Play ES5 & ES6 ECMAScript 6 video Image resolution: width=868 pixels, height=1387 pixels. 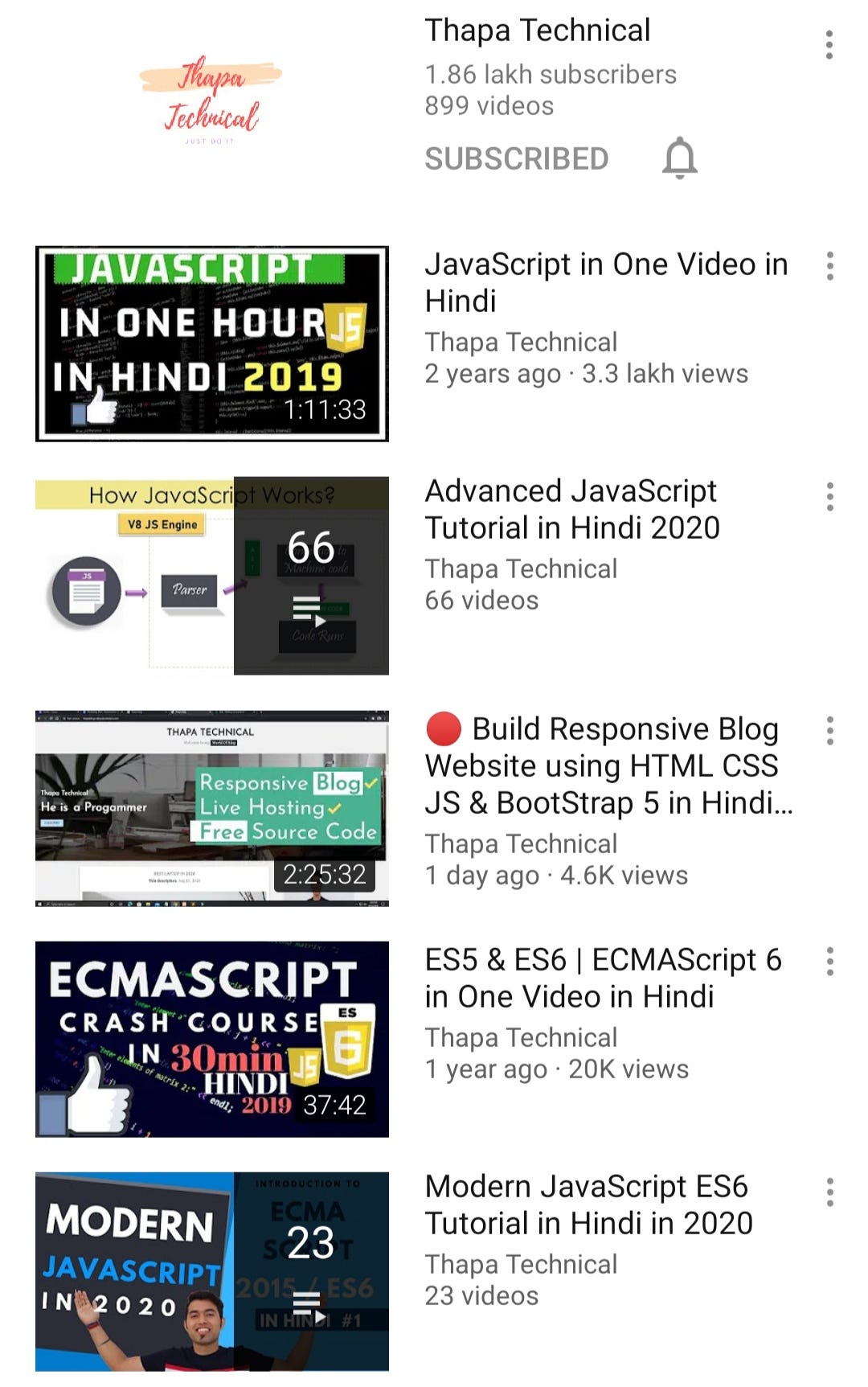point(212,1039)
